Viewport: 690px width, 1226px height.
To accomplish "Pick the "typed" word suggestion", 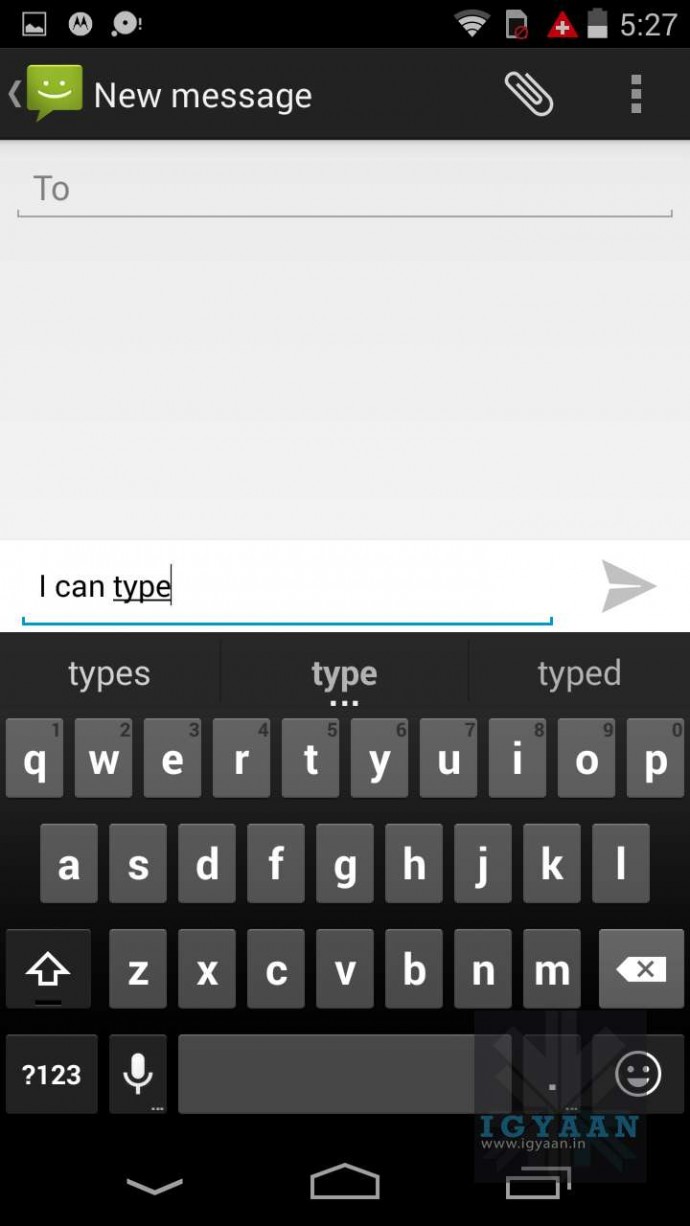I will coord(579,674).
